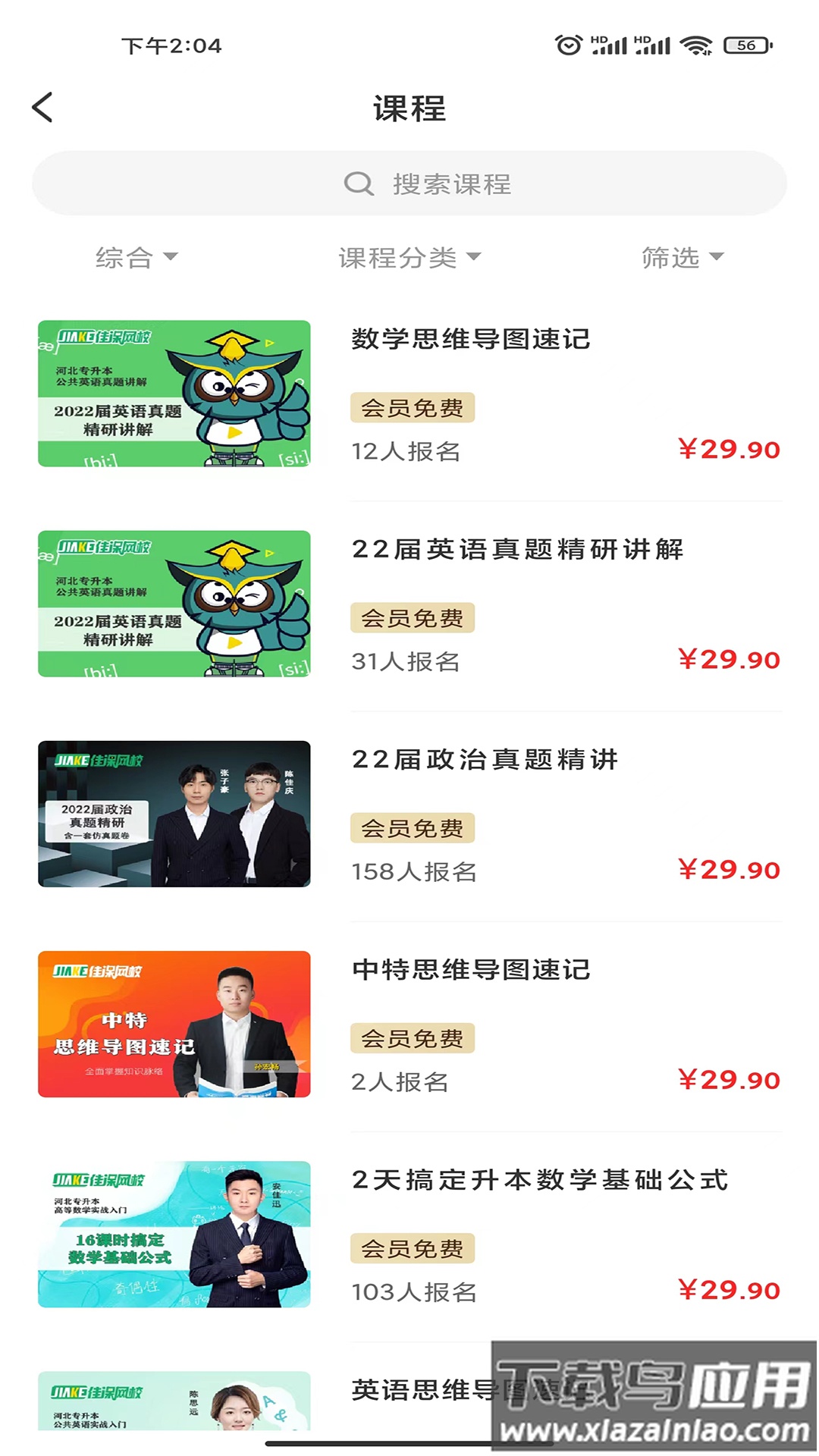Select the 课程 title at the top
Viewport: 819px width, 1456px height.
(x=409, y=108)
